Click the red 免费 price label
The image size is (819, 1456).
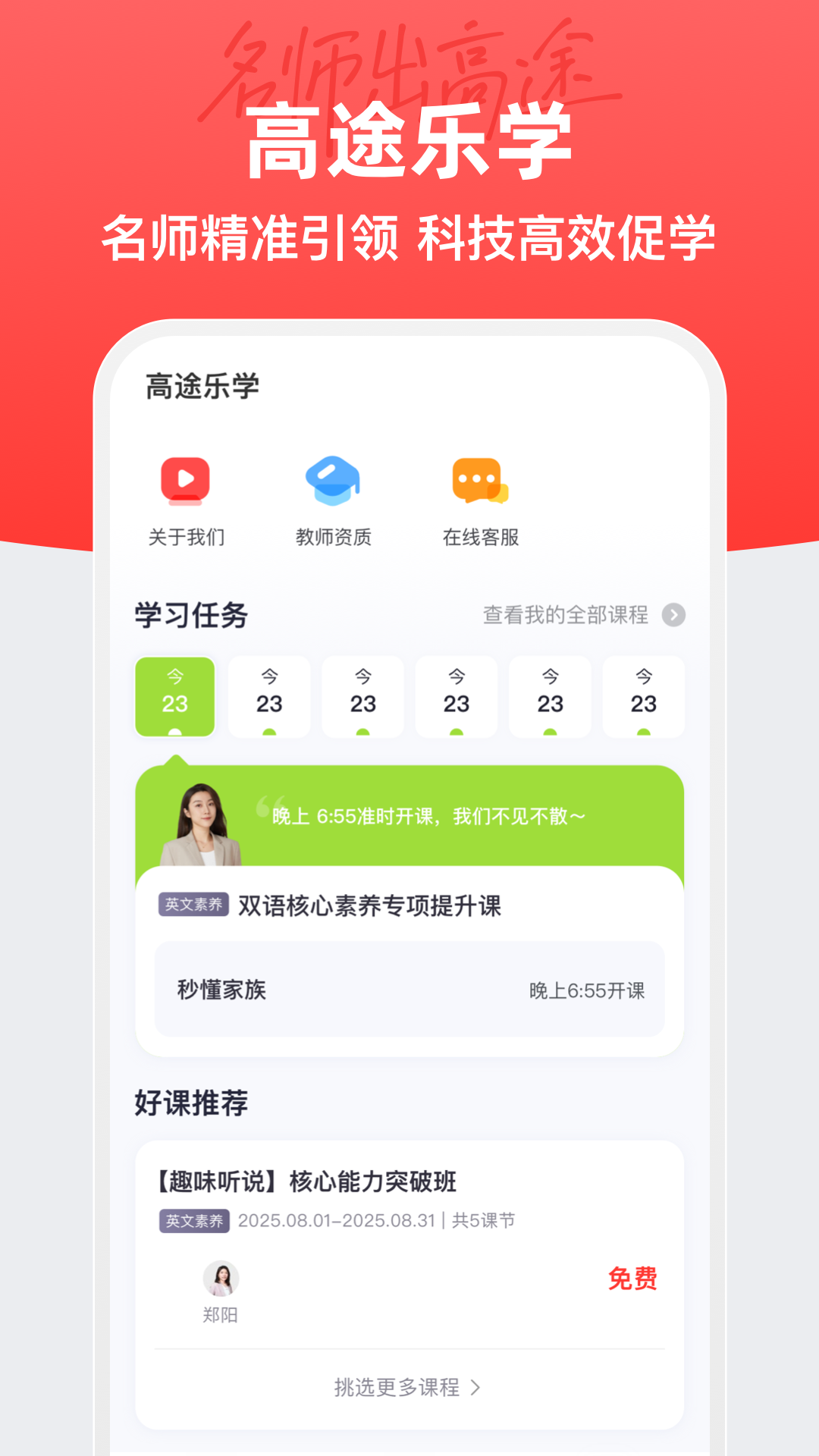pos(634,1276)
